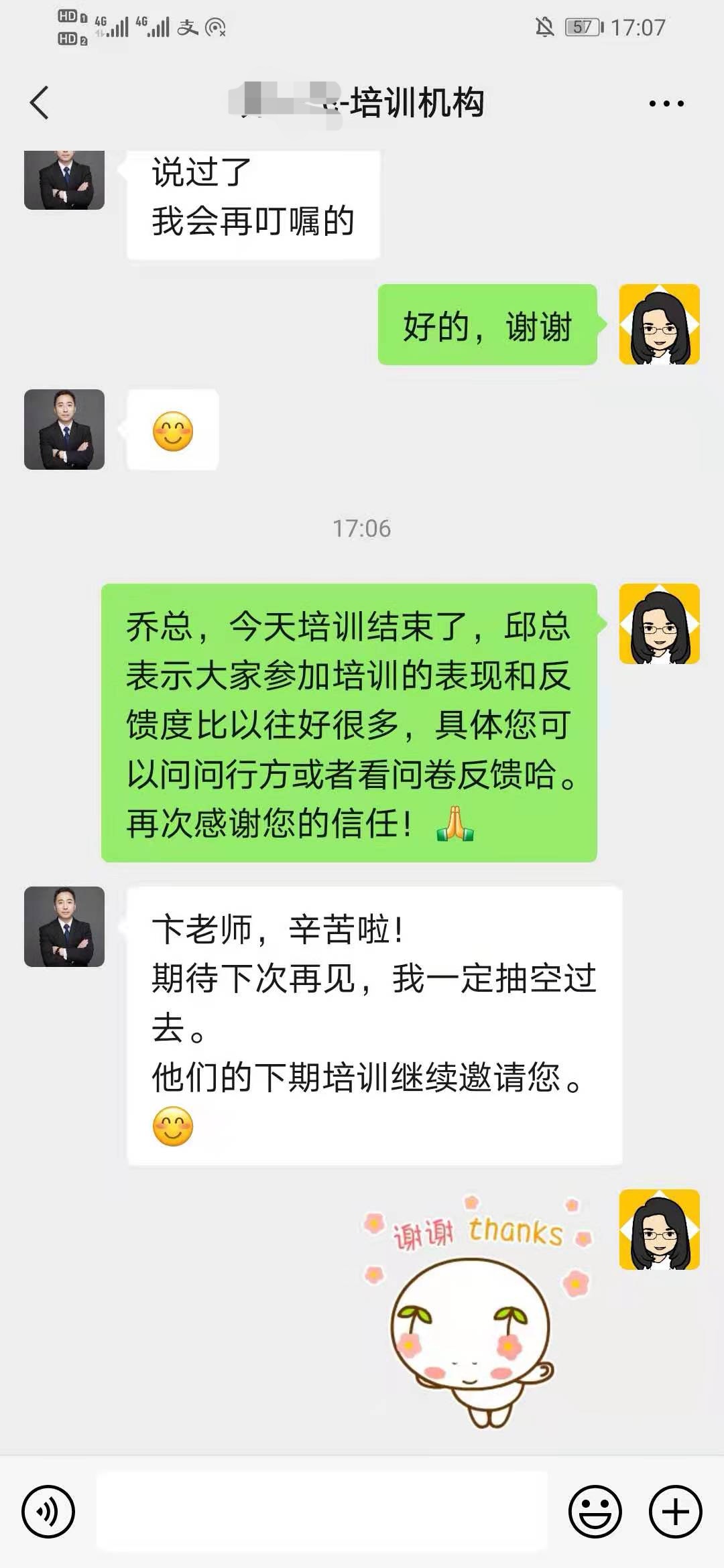724x1568 pixels.
Task: Switch to voice message input
Action: point(48,1511)
